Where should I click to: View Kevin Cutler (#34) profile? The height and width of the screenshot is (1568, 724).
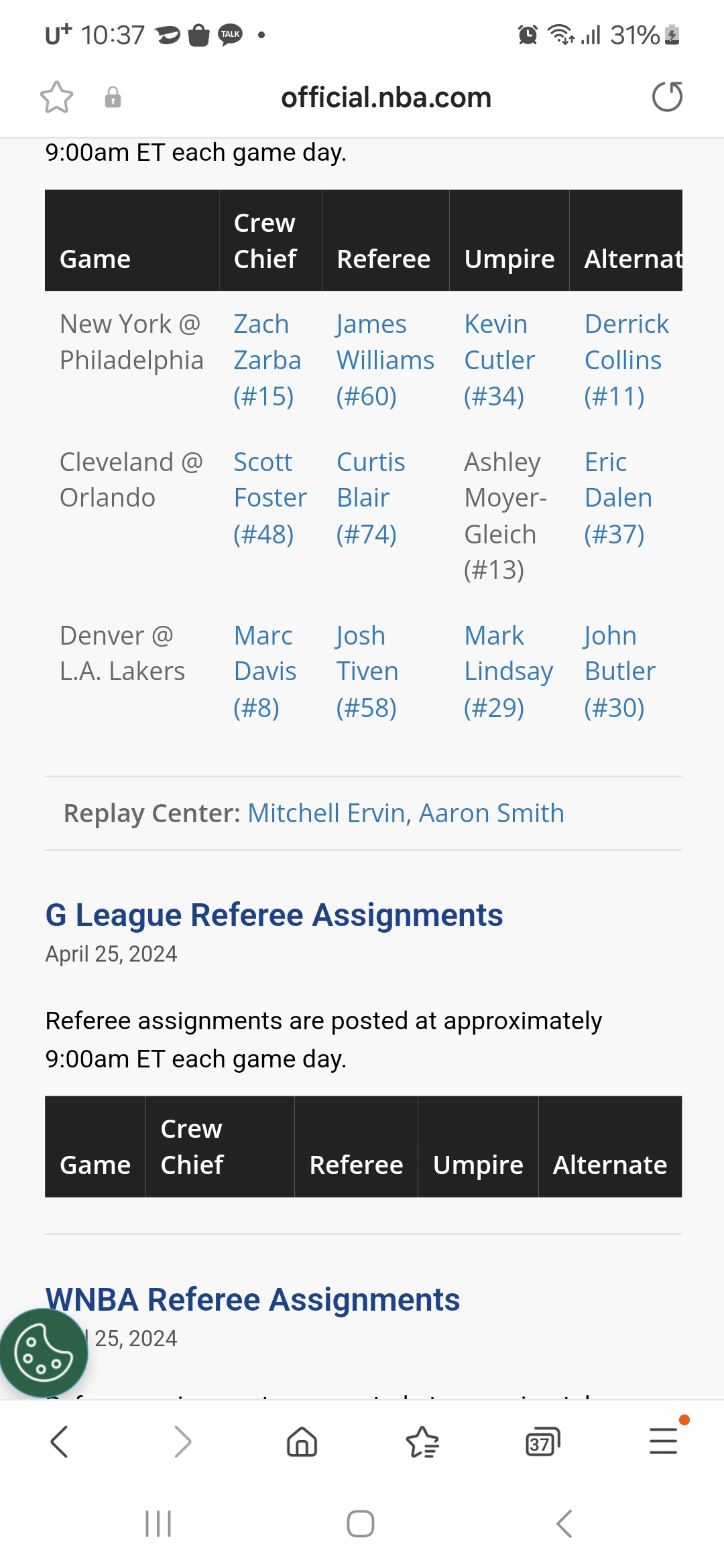(499, 361)
